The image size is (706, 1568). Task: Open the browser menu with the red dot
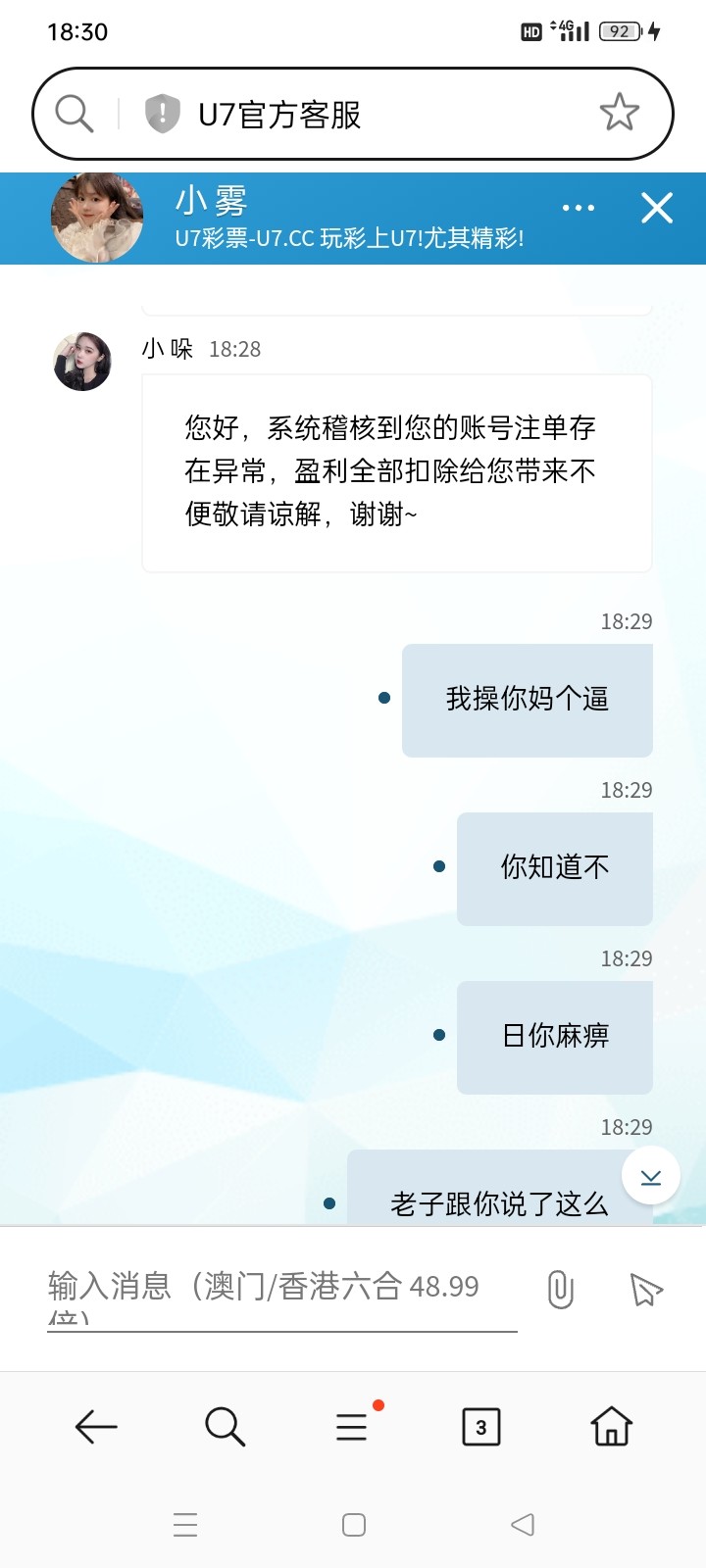coord(351,1427)
